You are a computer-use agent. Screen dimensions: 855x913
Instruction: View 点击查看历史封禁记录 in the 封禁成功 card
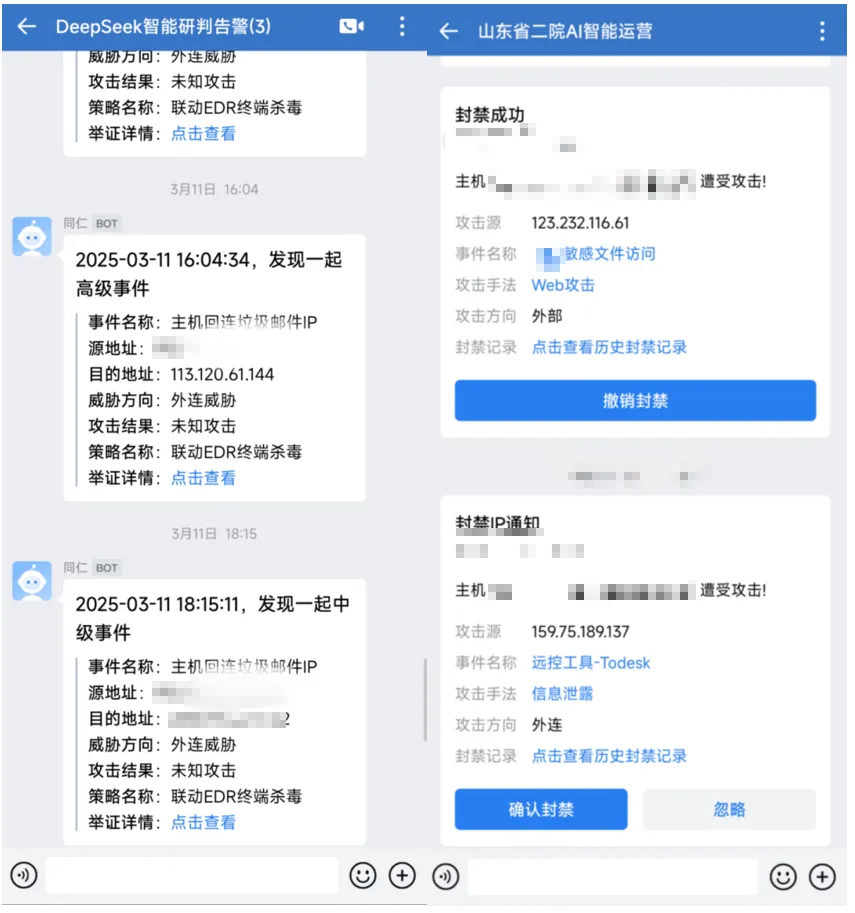609,347
